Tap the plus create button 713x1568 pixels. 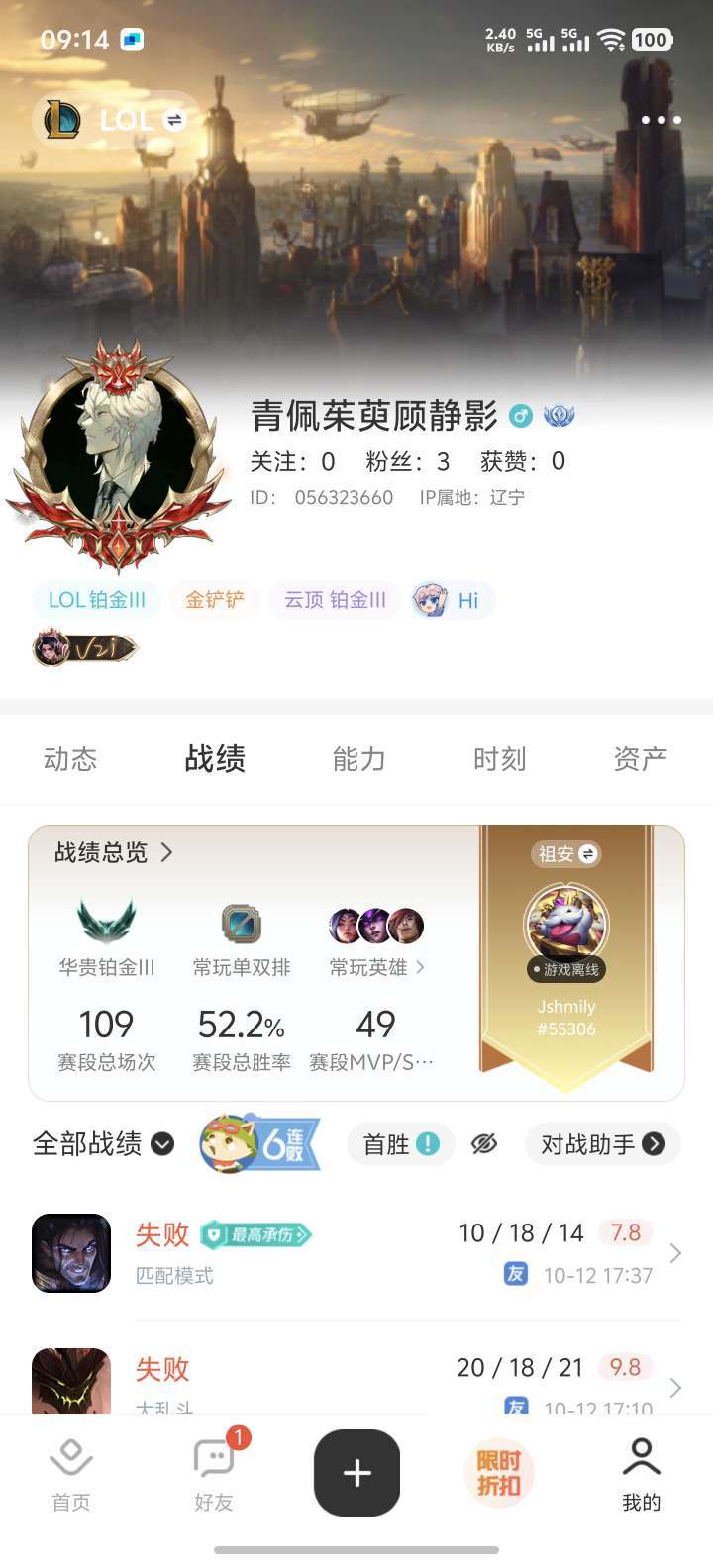tap(356, 1473)
